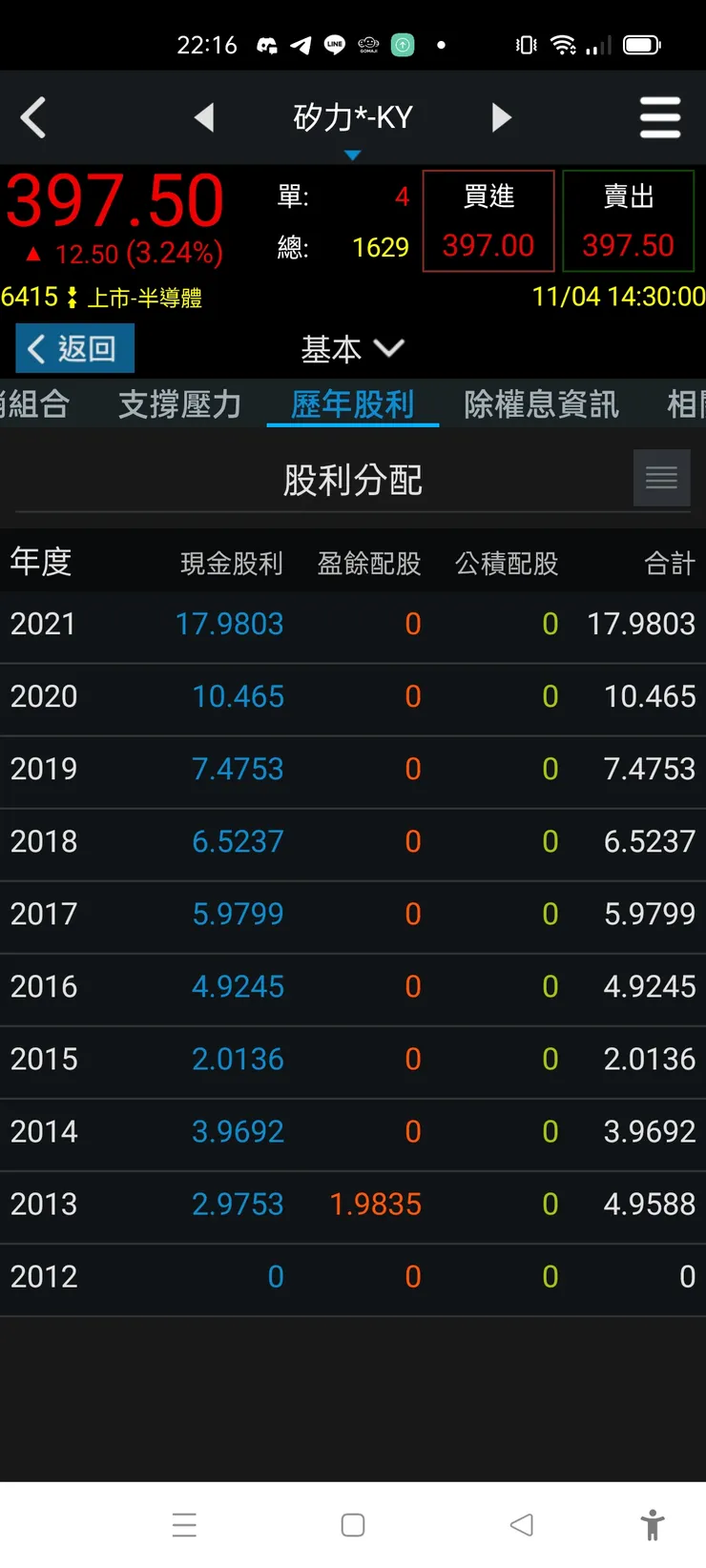Screen dimensions: 706x1568
Task: Click the 2021 dividend value 17.9803
Action: click(x=228, y=624)
